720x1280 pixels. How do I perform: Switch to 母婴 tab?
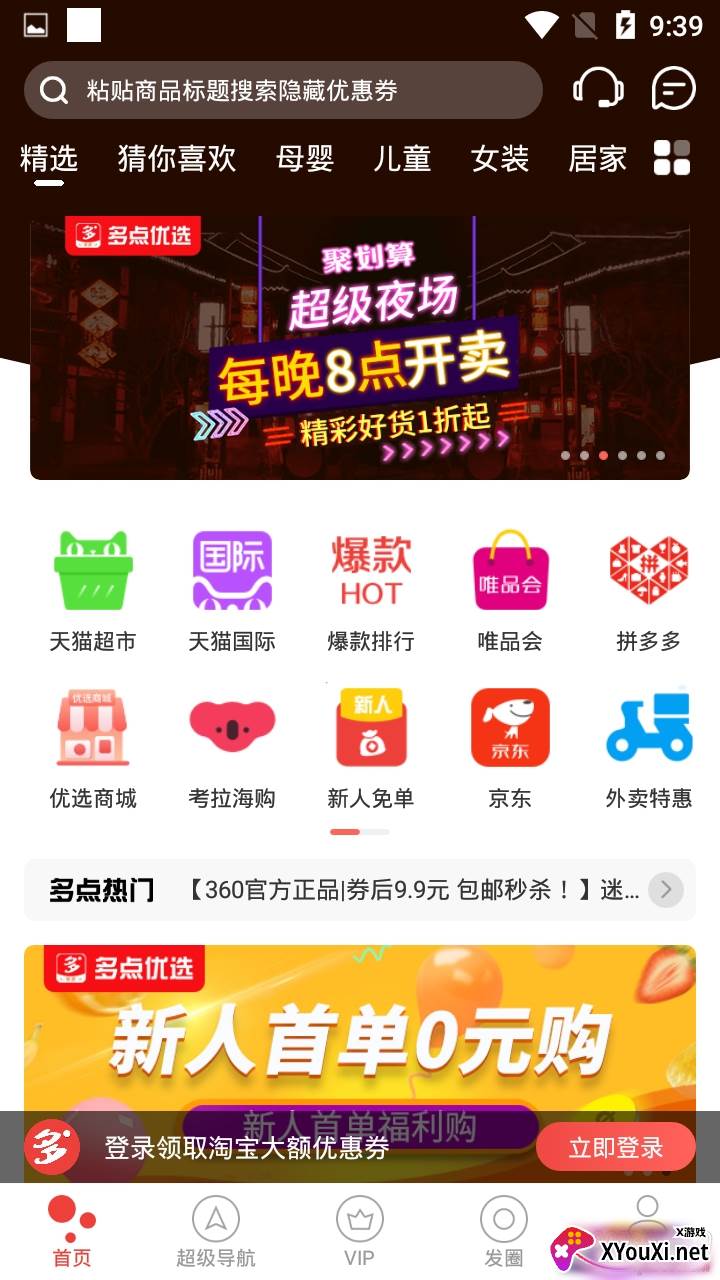305,158
